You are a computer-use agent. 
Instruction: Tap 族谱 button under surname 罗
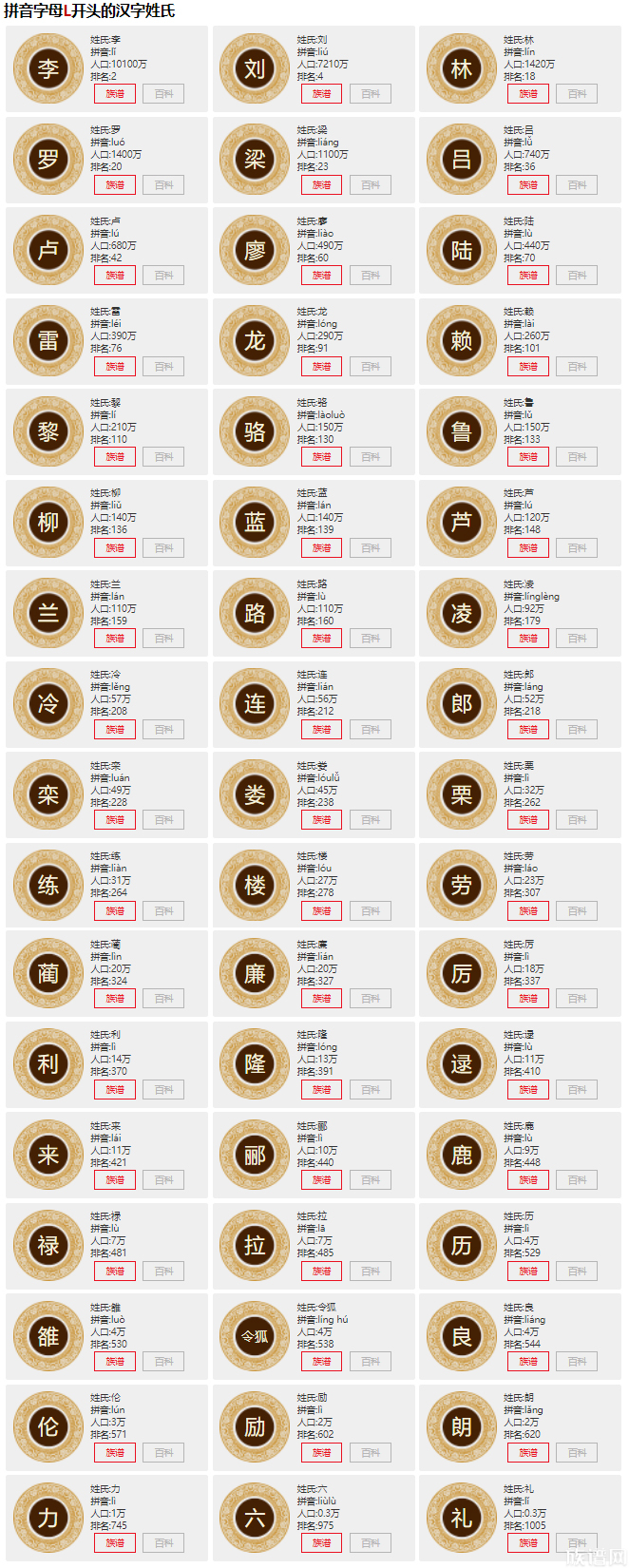115,185
